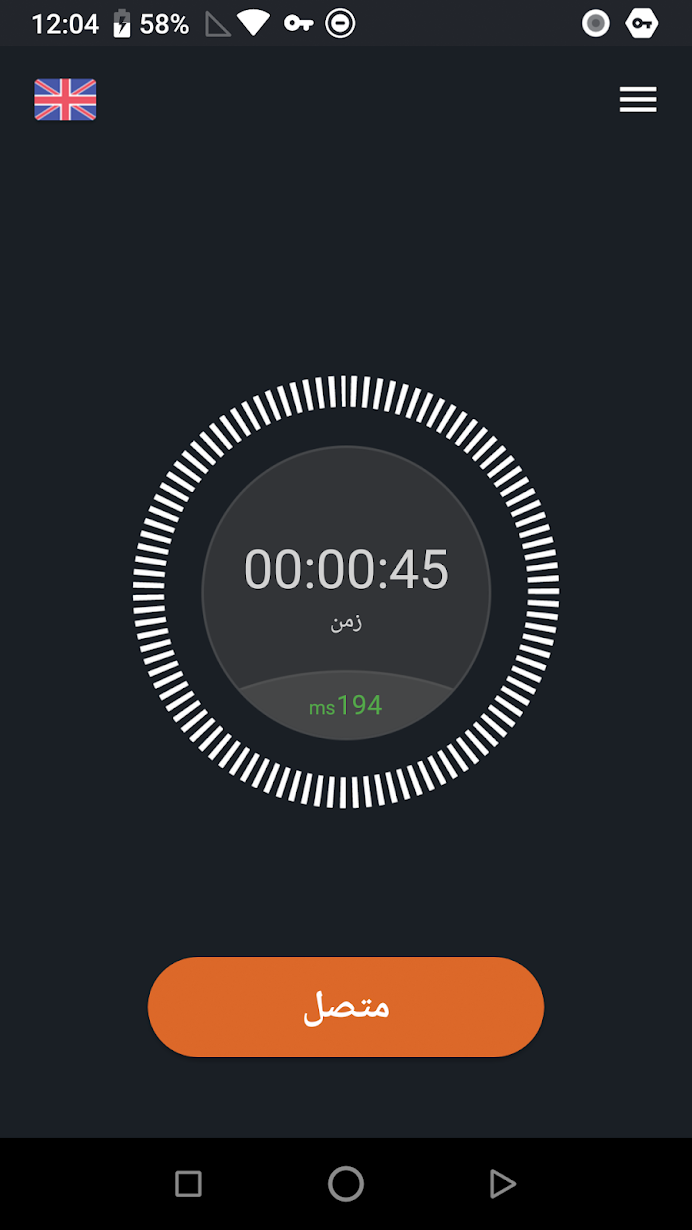
Task: Go back with the triangle button
Action: (502, 1184)
